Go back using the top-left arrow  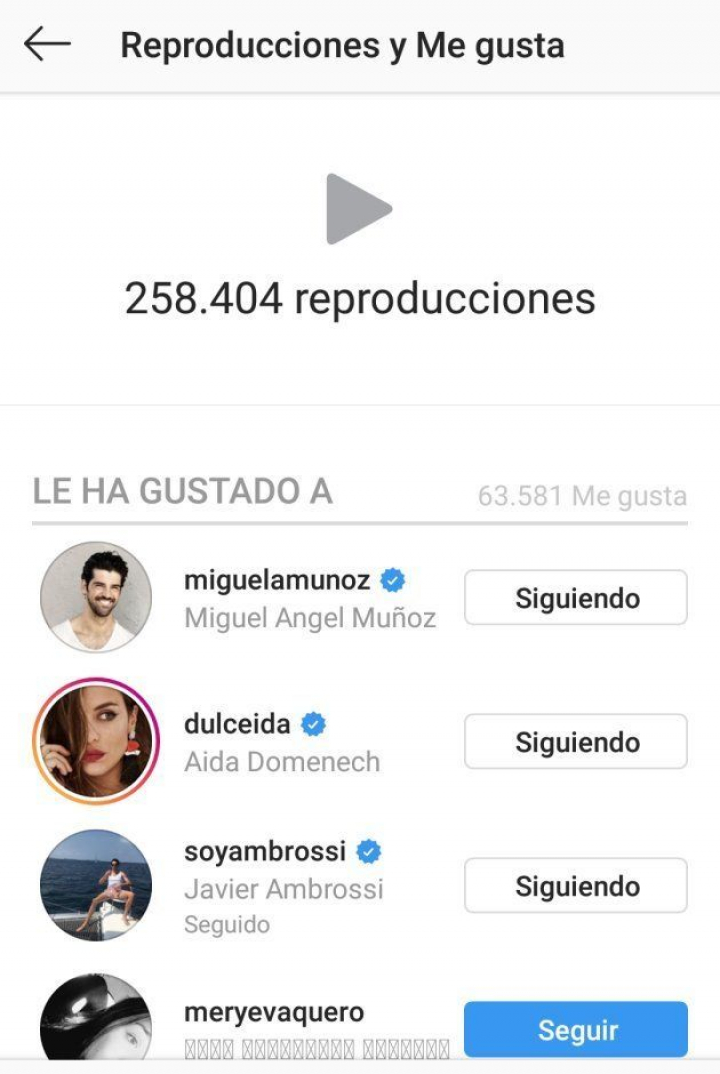(47, 45)
